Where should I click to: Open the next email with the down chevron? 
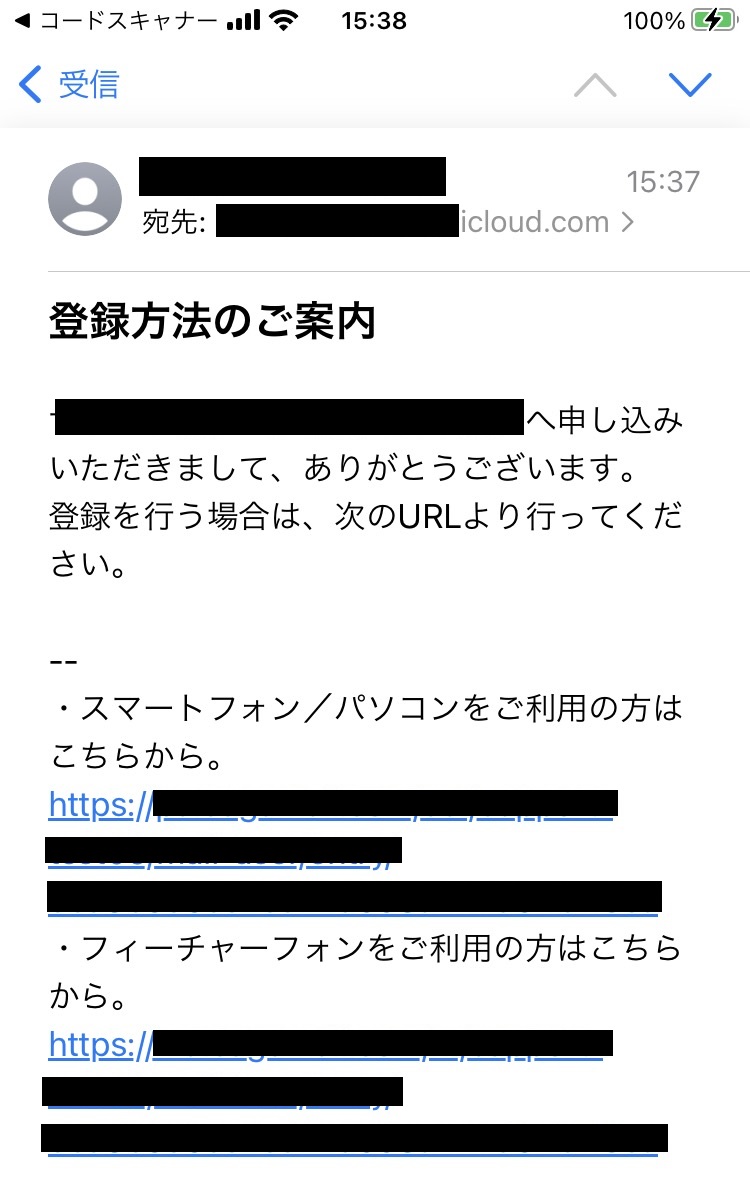(x=690, y=84)
